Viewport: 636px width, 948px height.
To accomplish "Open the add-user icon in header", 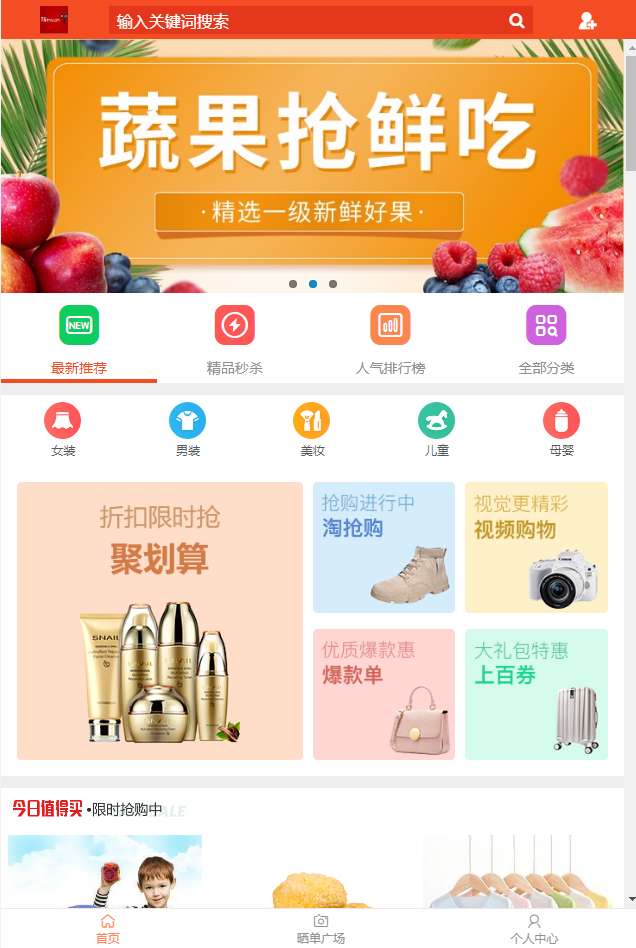I will point(587,21).
